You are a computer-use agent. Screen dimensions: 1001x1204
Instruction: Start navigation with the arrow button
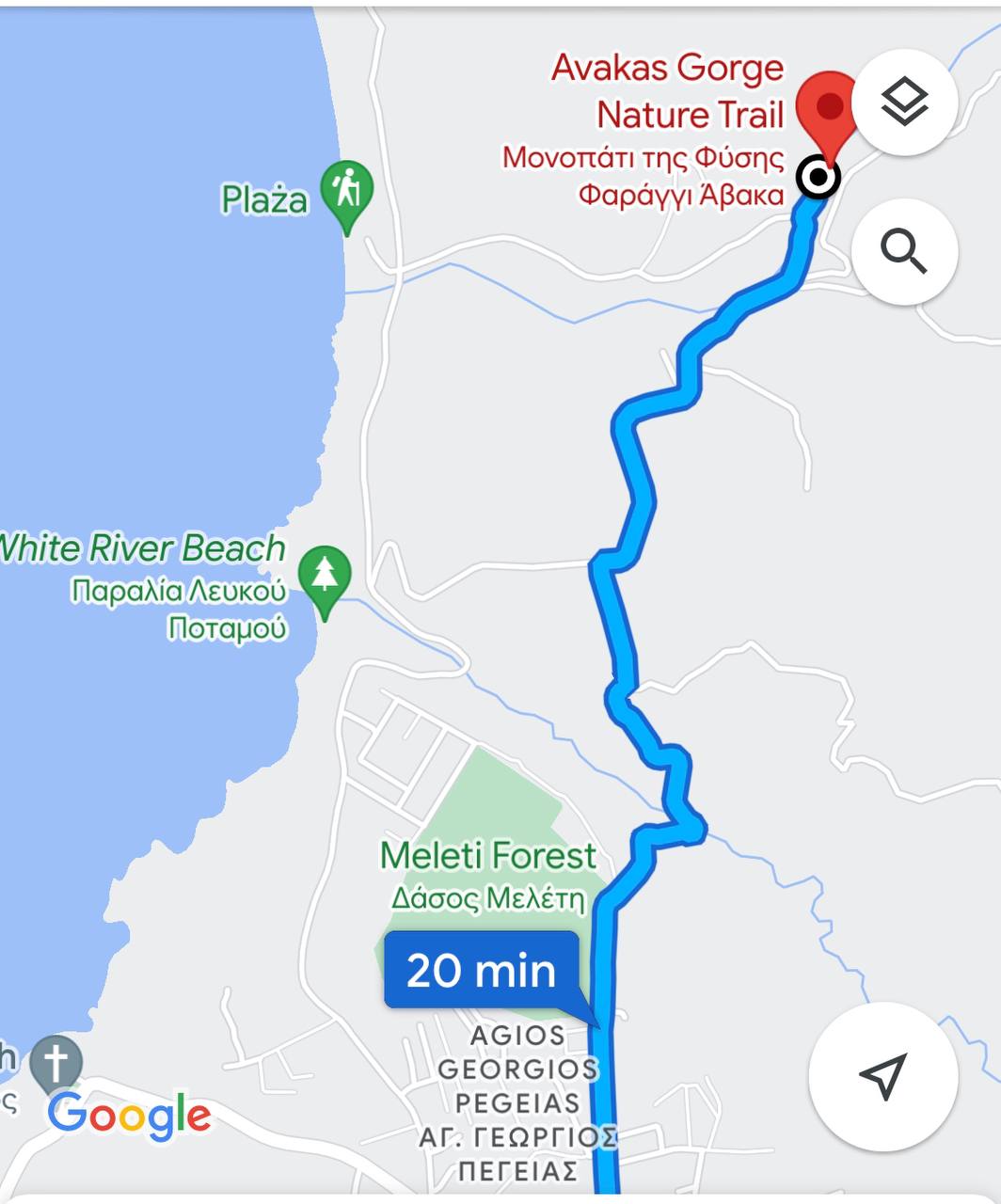click(882, 1076)
